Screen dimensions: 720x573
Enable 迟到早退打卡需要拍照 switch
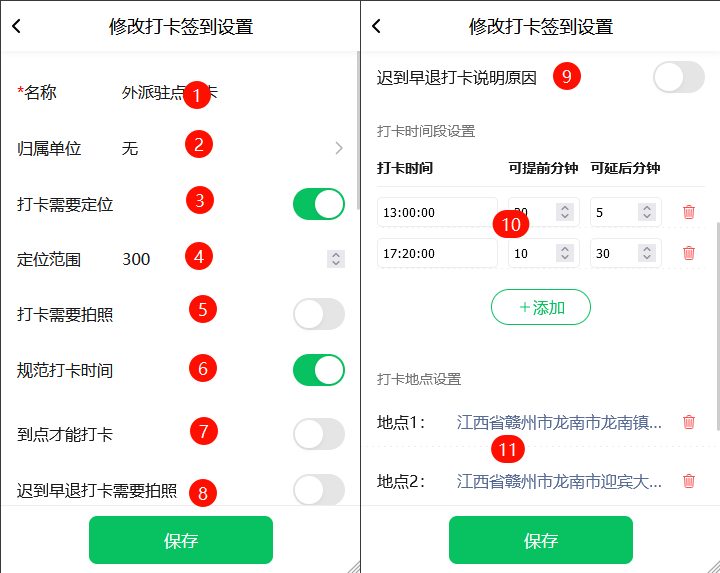[x=319, y=490]
